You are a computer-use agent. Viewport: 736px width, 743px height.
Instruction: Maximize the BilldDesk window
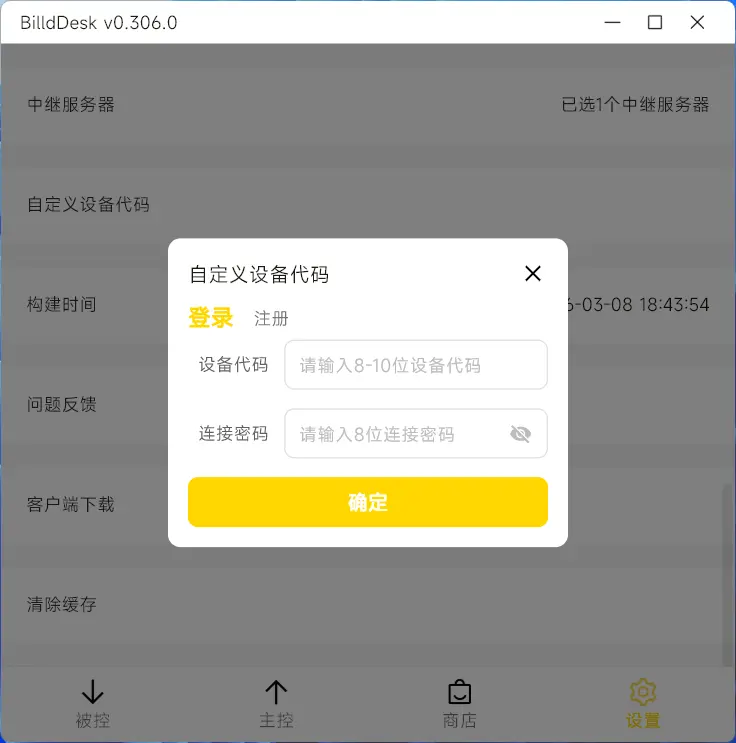click(x=655, y=22)
